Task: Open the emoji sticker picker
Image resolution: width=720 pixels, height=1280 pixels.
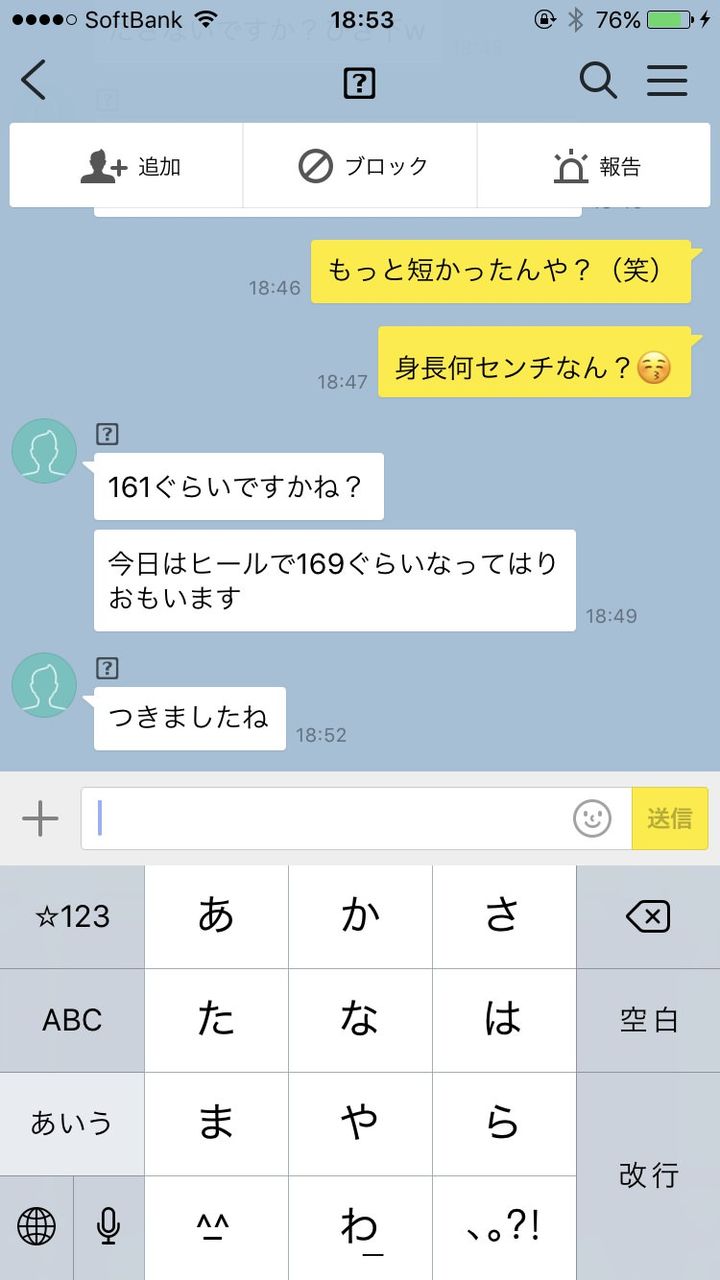Action: pyautogui.click(x=592, y=819)
